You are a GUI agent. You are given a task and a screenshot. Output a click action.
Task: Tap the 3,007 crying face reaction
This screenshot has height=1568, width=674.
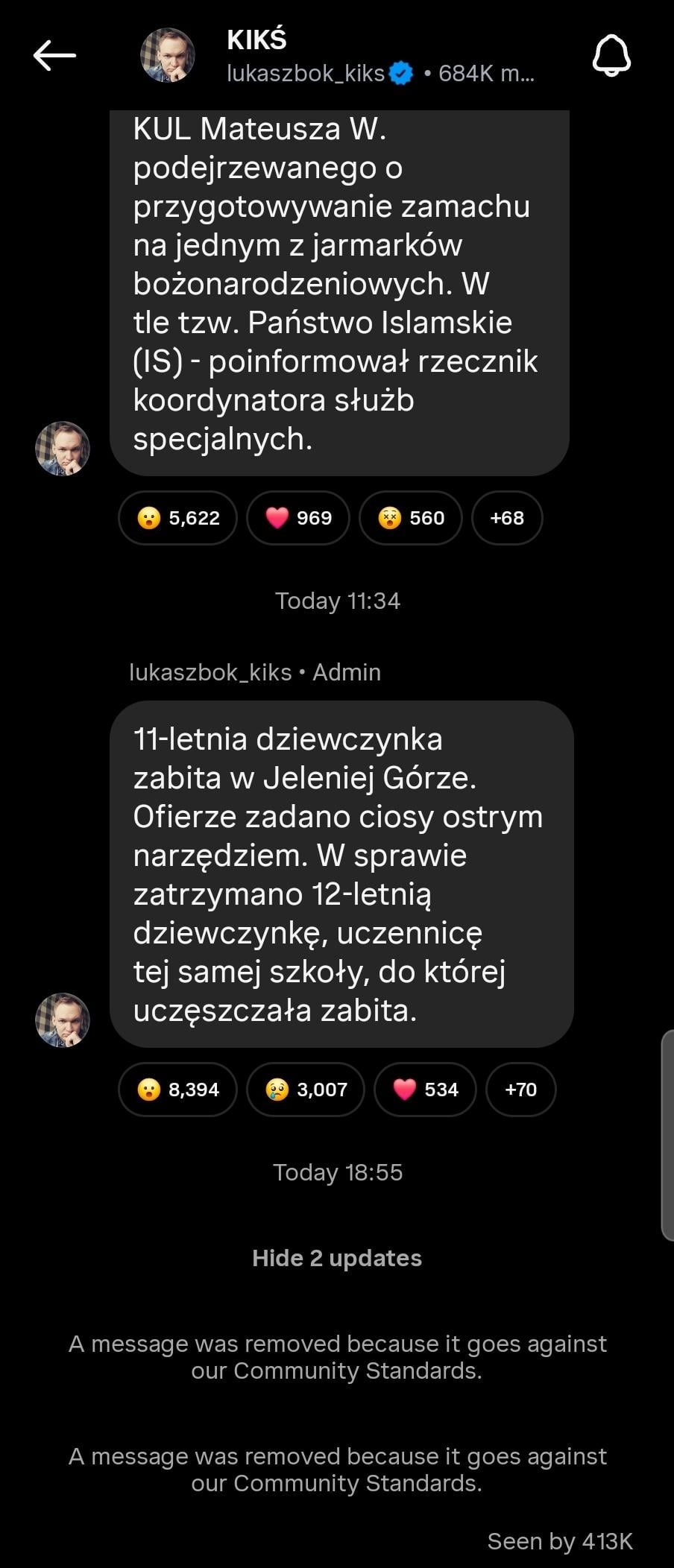pyautogui.click(x=306, y=1090)
